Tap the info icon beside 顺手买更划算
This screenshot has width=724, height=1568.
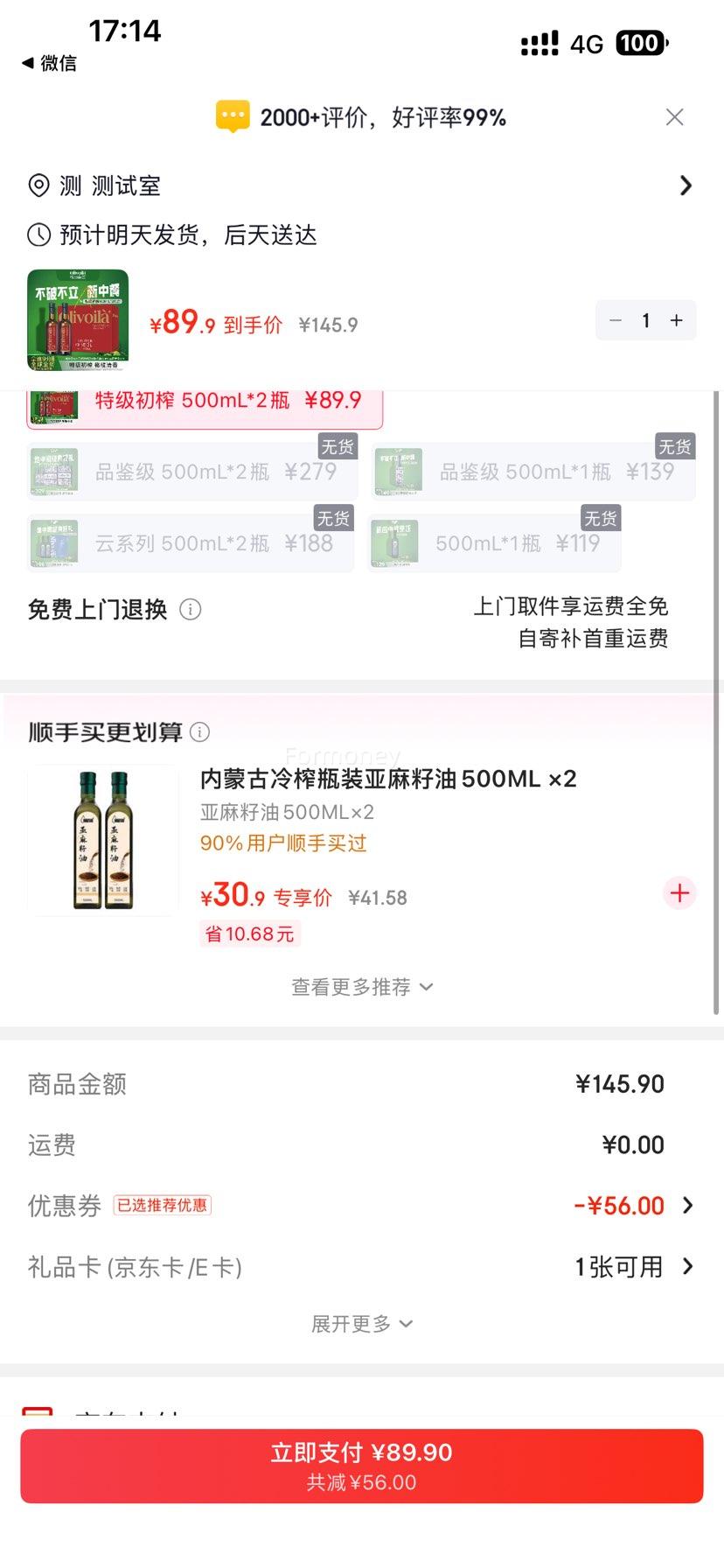(x=200, y=731)
